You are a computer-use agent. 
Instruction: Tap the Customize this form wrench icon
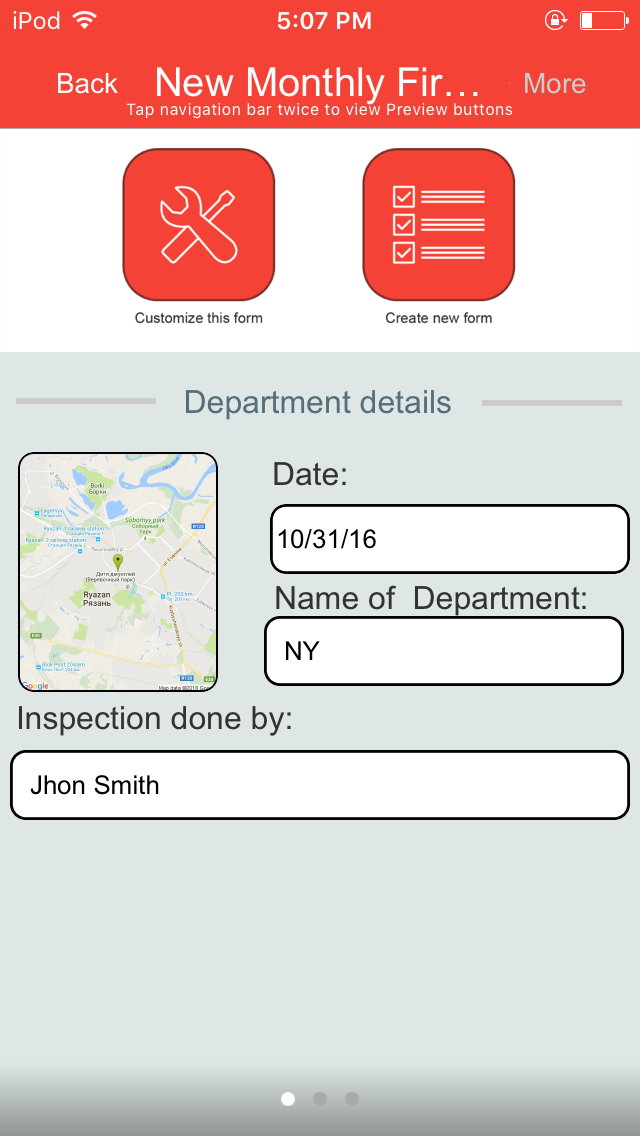199,225
